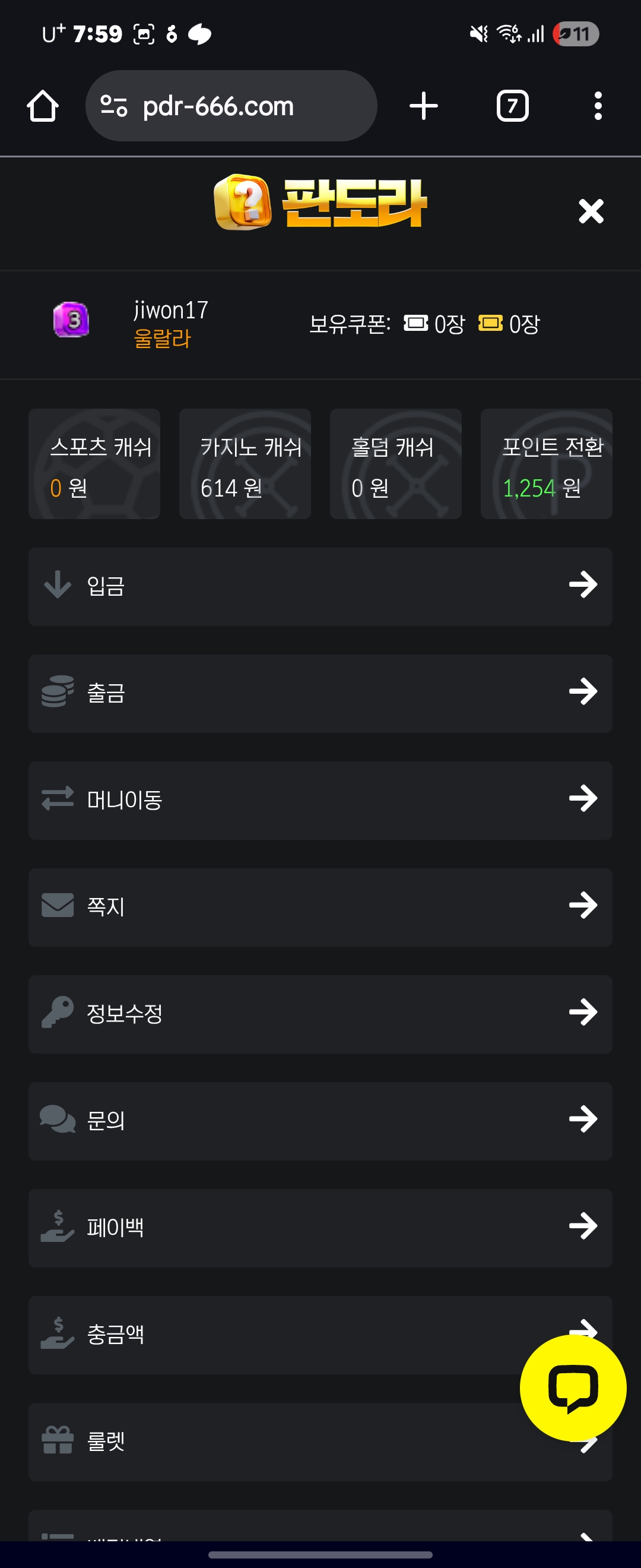Launch the yellow chat bubble button
This screenshot has height=1568, width=641.
(x=573, y=1388)
